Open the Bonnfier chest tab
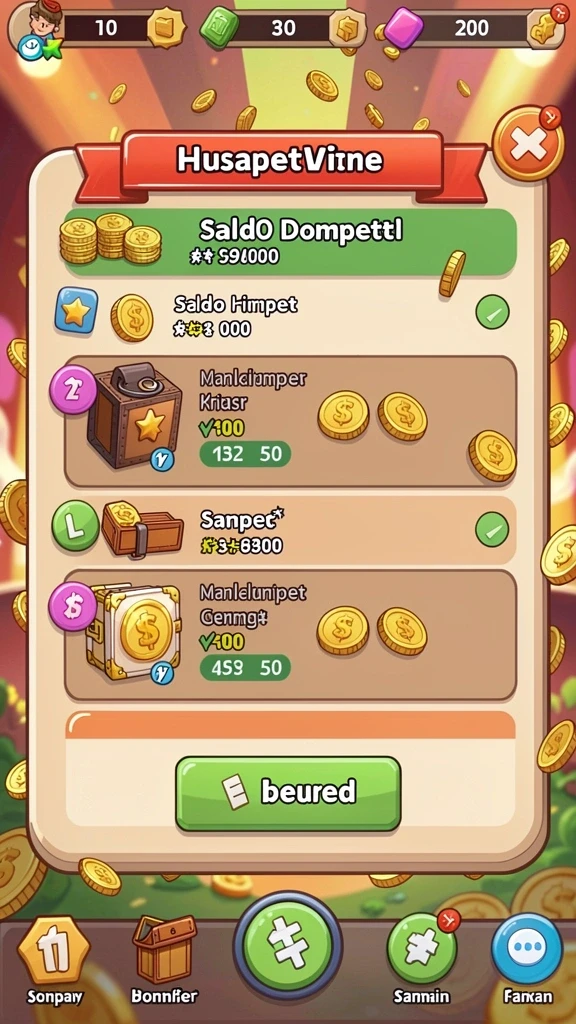 pyautogui.click(x=164, y=960)
